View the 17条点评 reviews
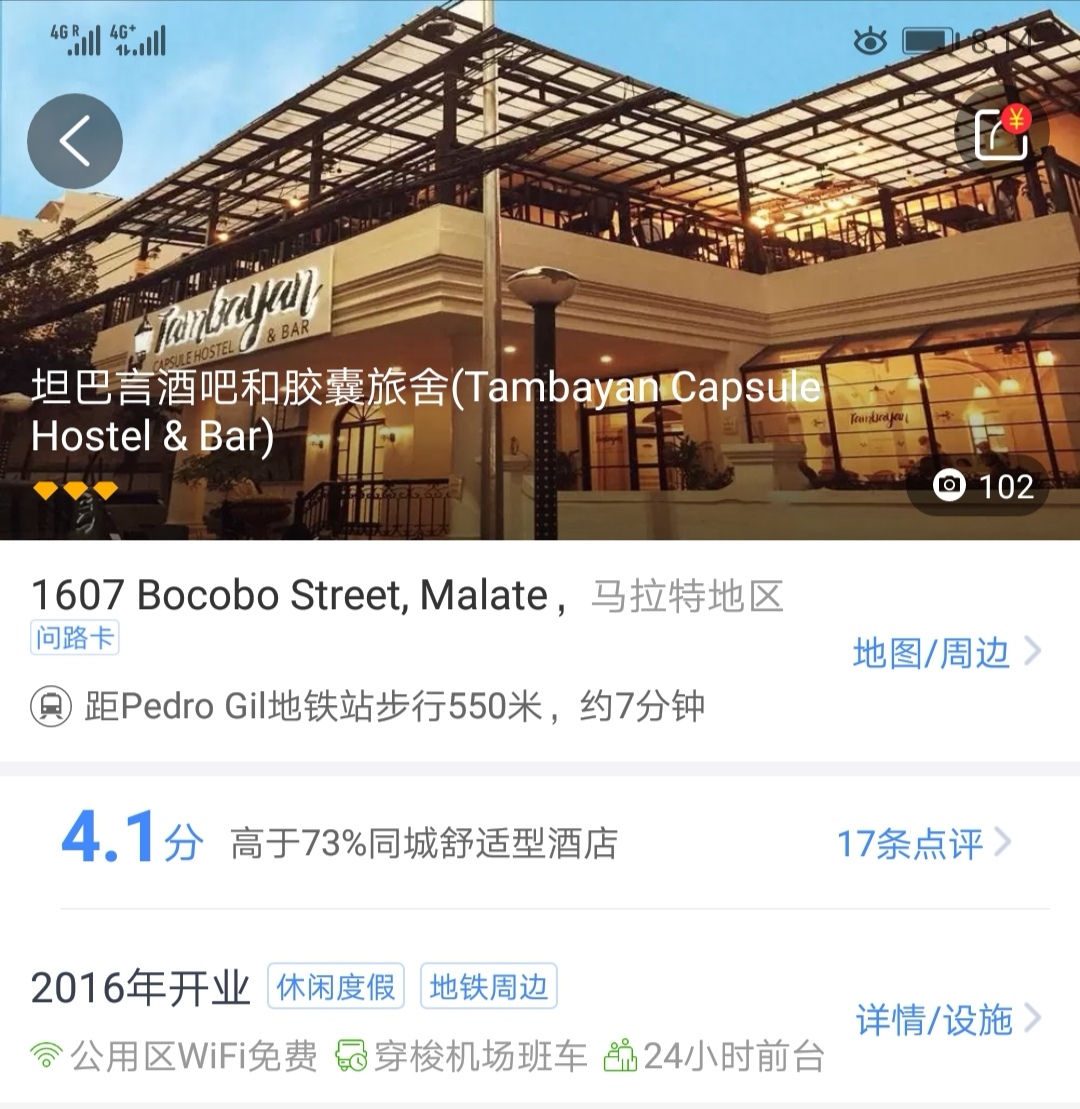 tap(923, 844)
